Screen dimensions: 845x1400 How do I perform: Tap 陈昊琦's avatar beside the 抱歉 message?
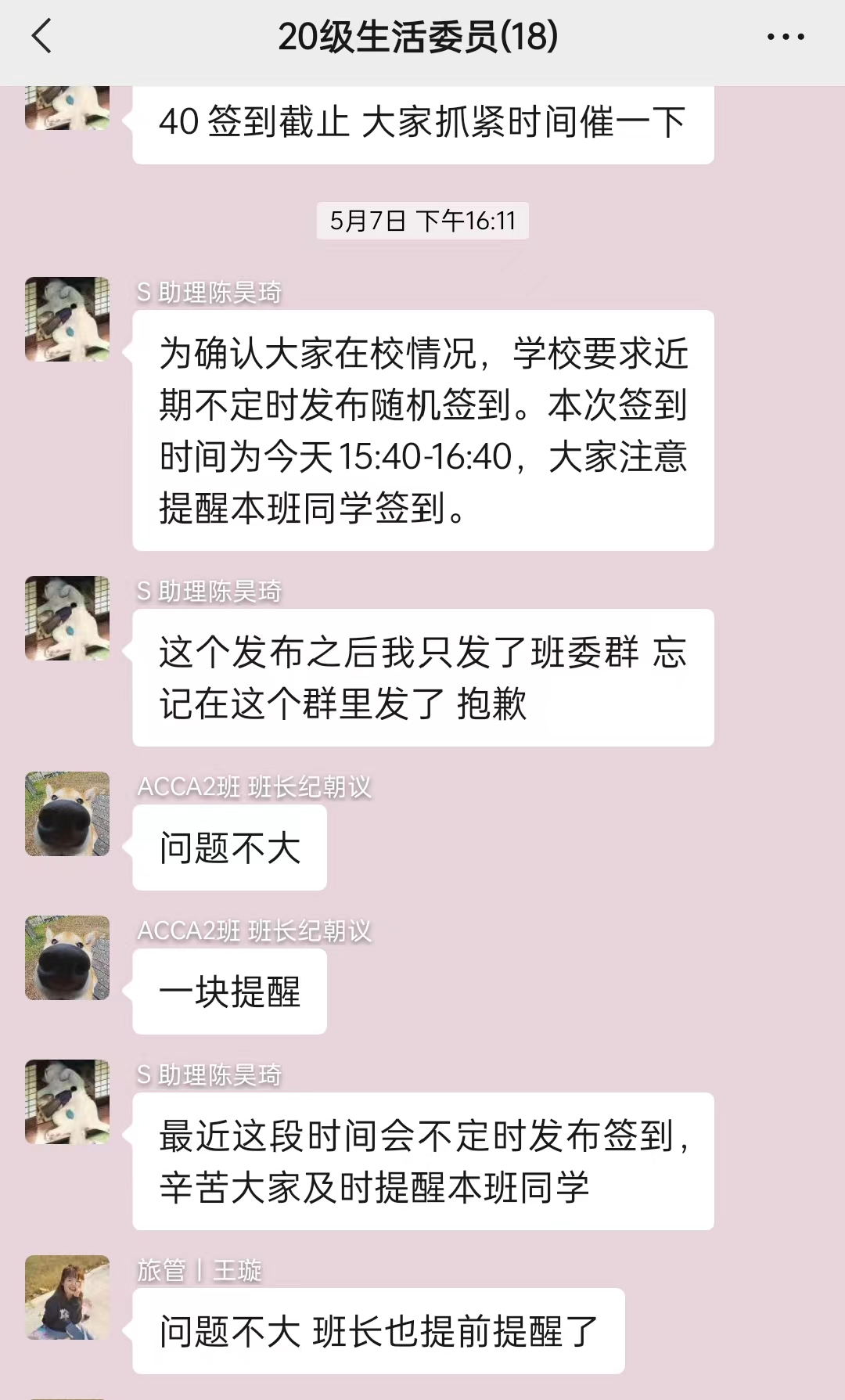[67, 618]
